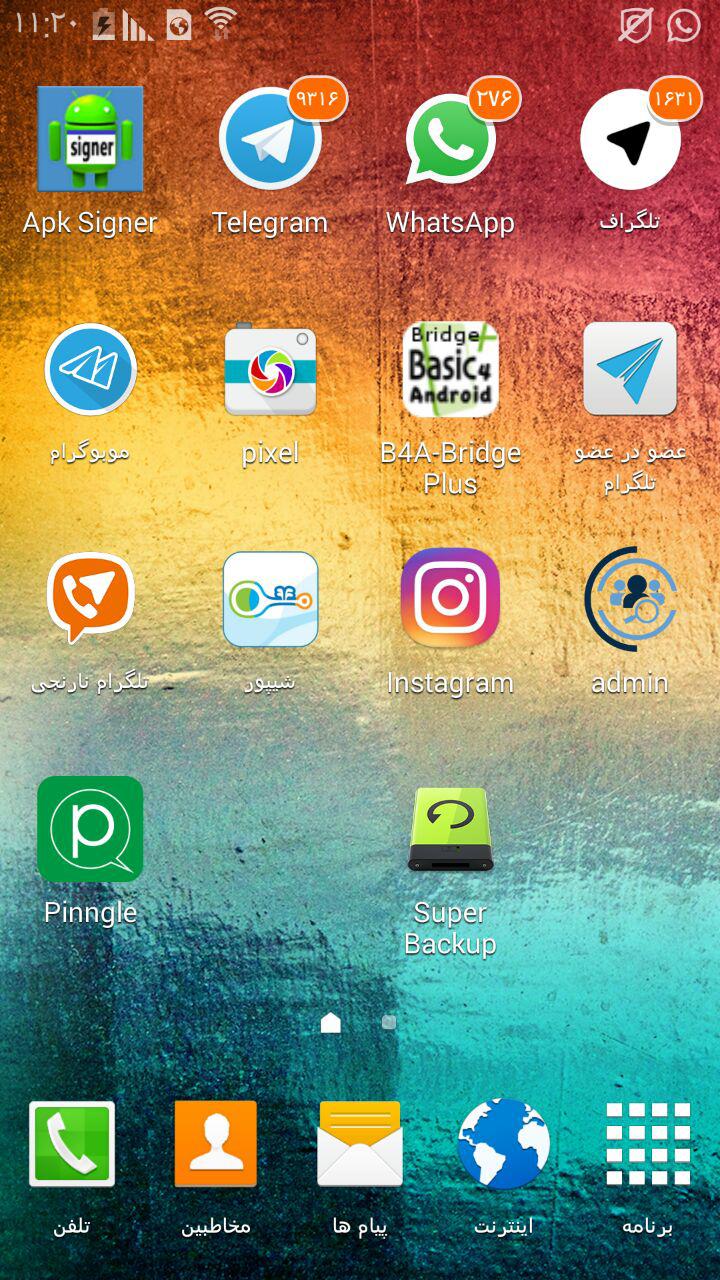The height and width of the screenshot is (1280, 720).
Task: Open the Apk Signer app
Action: pos(90,140)
